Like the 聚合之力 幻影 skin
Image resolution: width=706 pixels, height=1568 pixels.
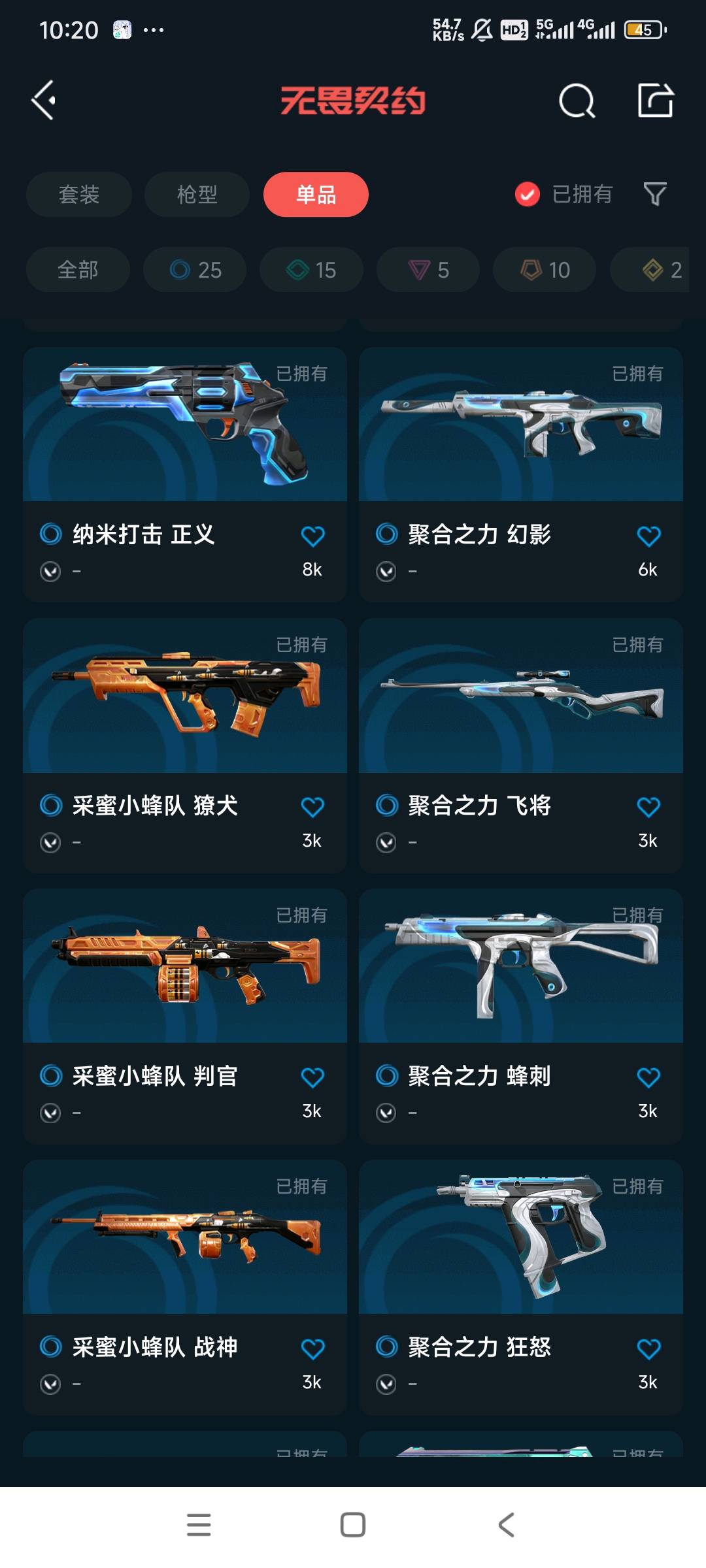[x=648, y=536]
